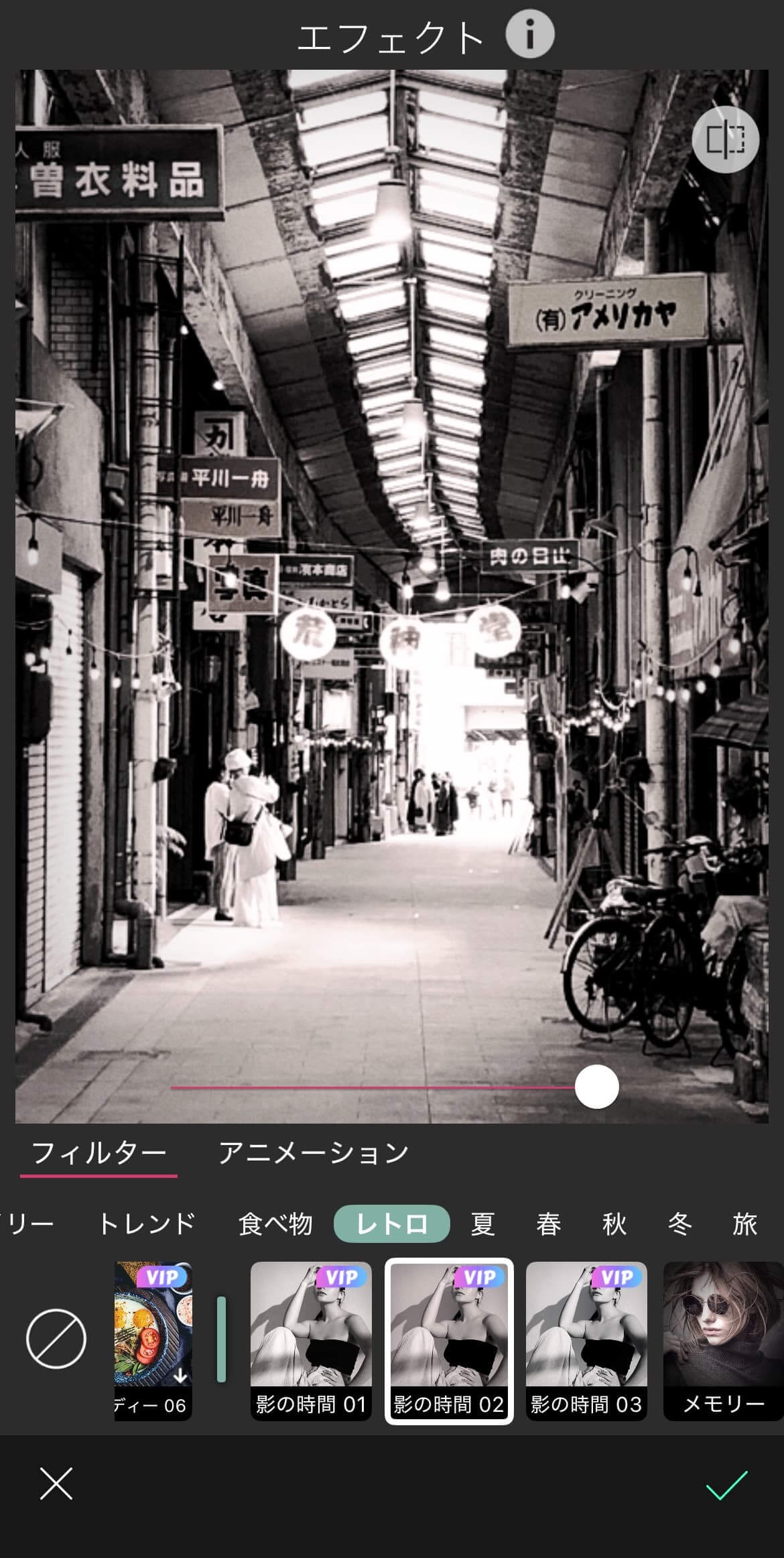
Task: Switch to the 秋 category
Action: click(x=614, y=1223)
